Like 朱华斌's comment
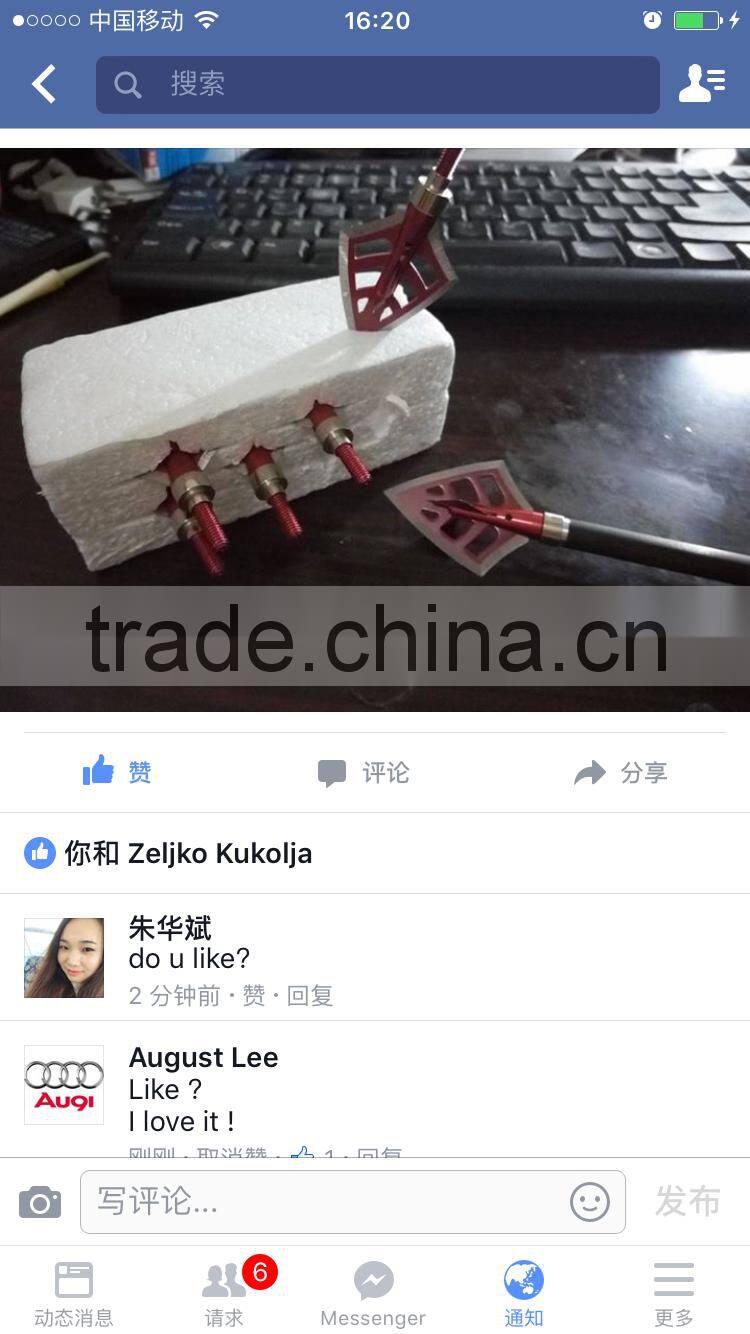The image size is (750, 1334). (254, 995)
